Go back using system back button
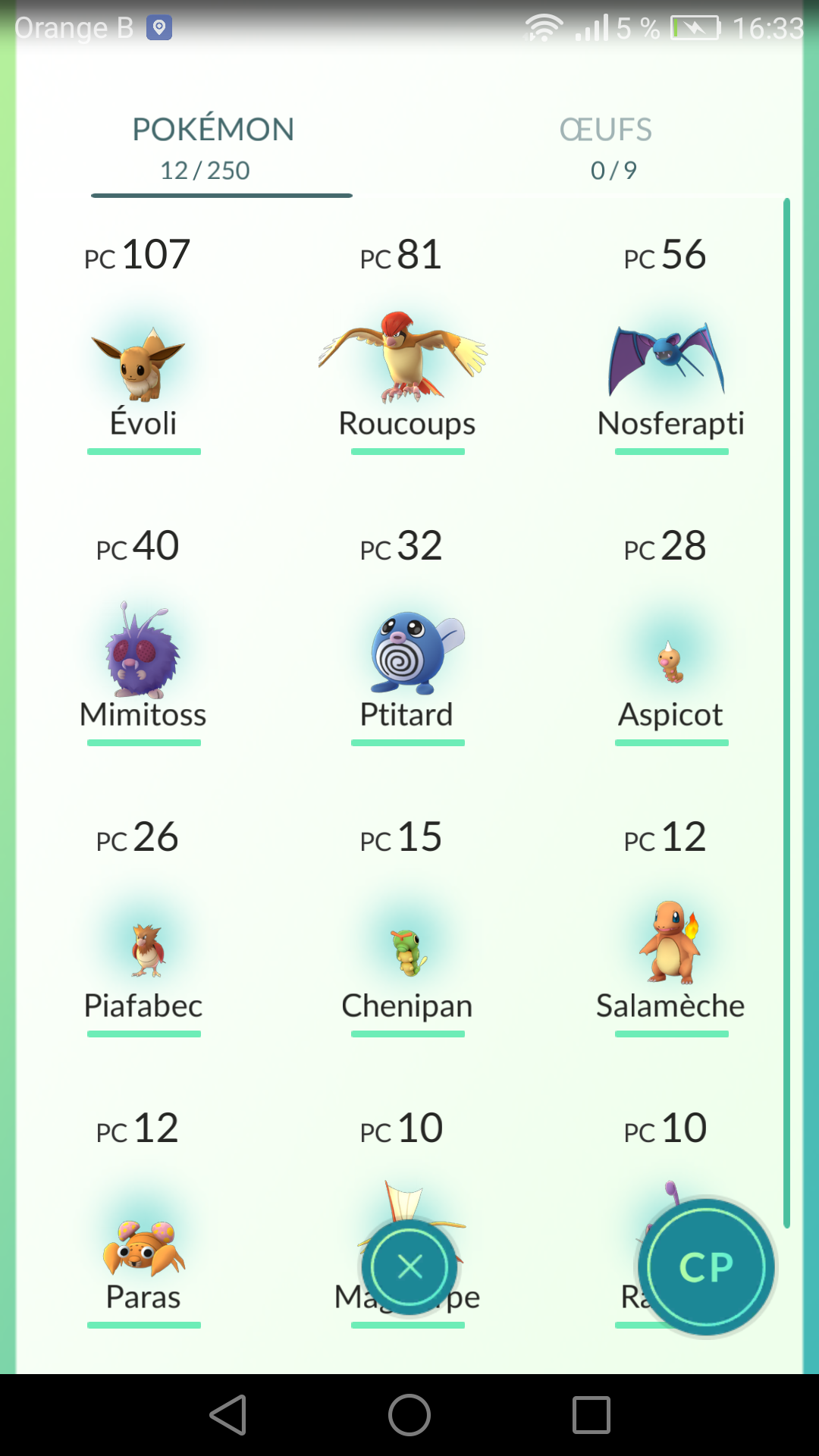This screenshot has width=819, height=1456. click(228, 1415)
